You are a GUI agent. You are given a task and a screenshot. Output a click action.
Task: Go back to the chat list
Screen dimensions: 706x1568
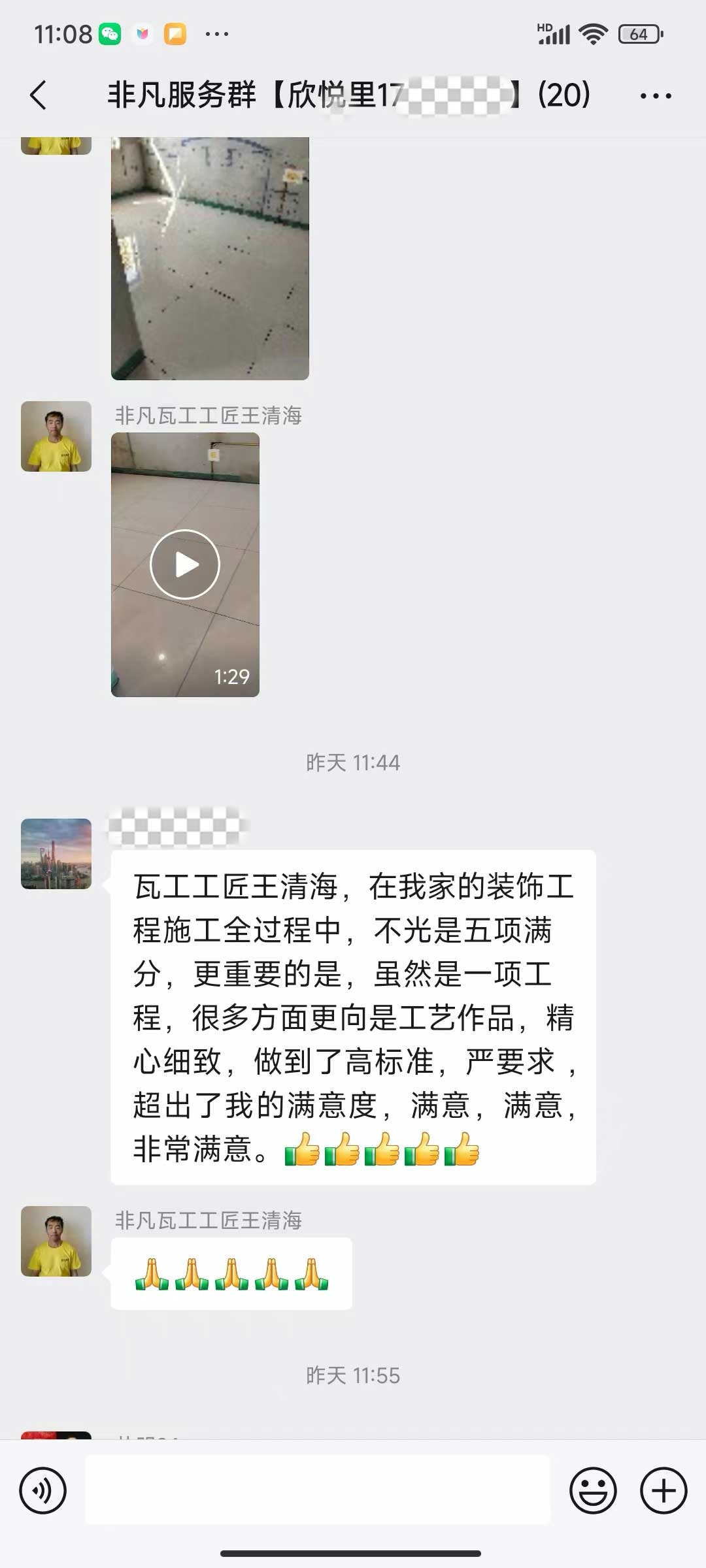[x=39, y=95]
